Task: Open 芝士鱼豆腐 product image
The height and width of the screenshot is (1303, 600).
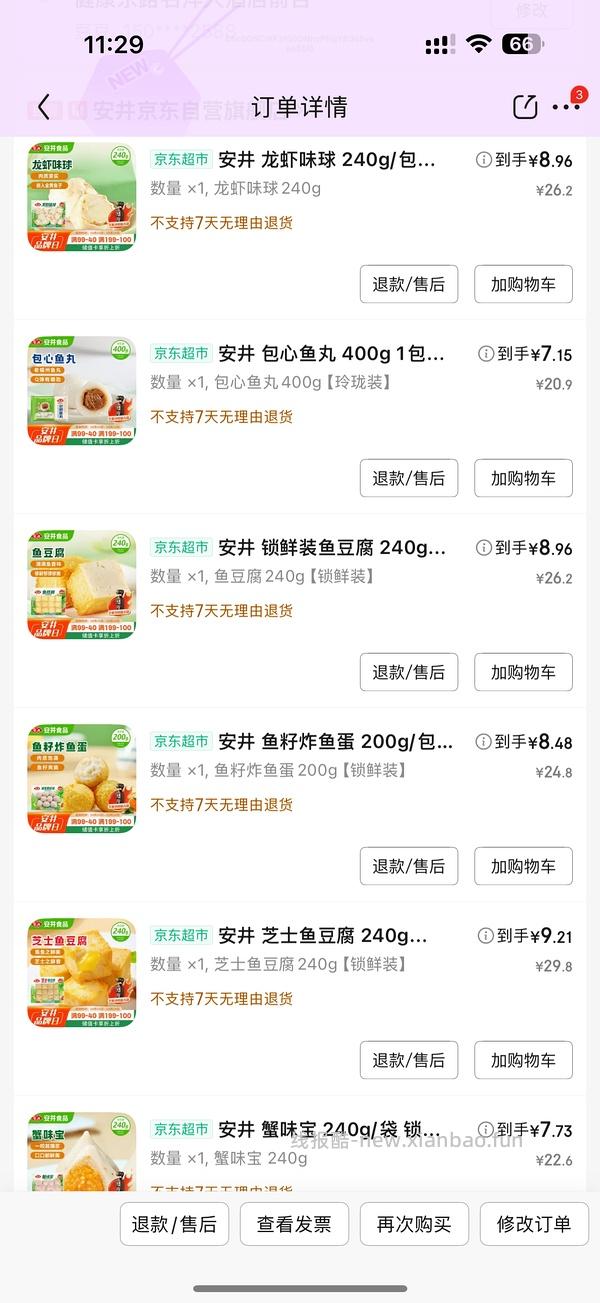Action: point(82,973)
